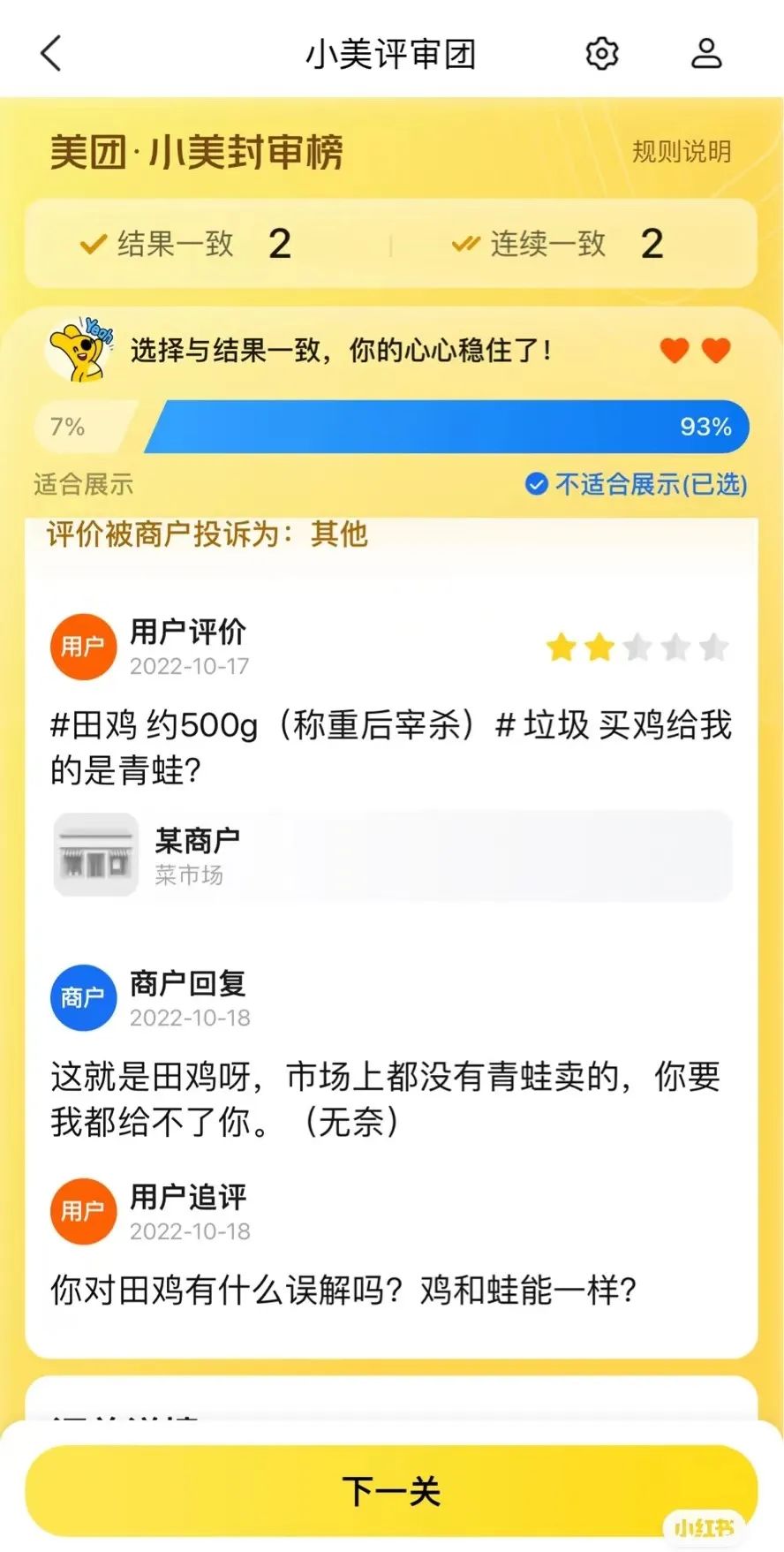This screenshot has width=784, height=1552.
Task: Tap the 商户回复 blue merchant badge icon
Action: (x=83, y=998)
